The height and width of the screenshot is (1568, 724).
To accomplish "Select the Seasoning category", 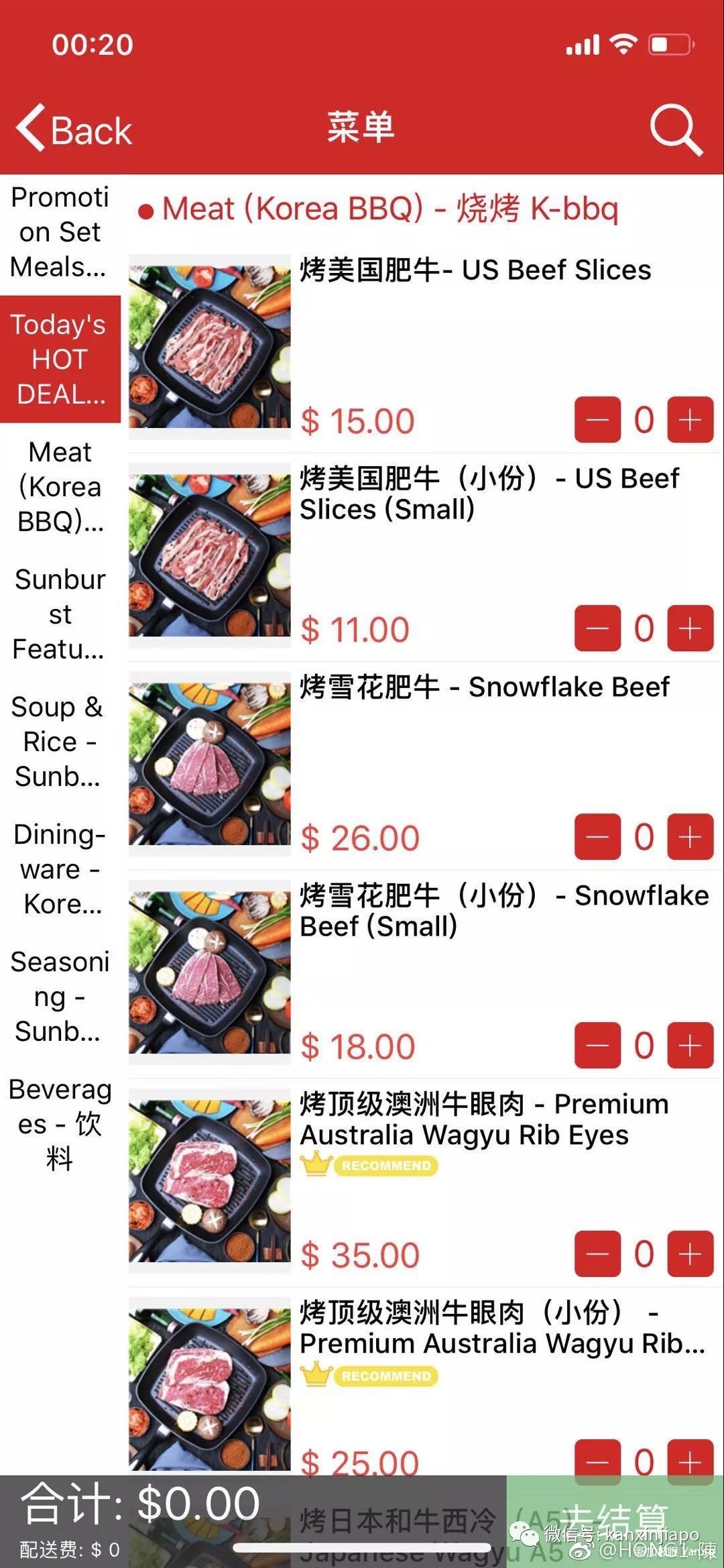I will pyautogui.click(x=60, y=997).
